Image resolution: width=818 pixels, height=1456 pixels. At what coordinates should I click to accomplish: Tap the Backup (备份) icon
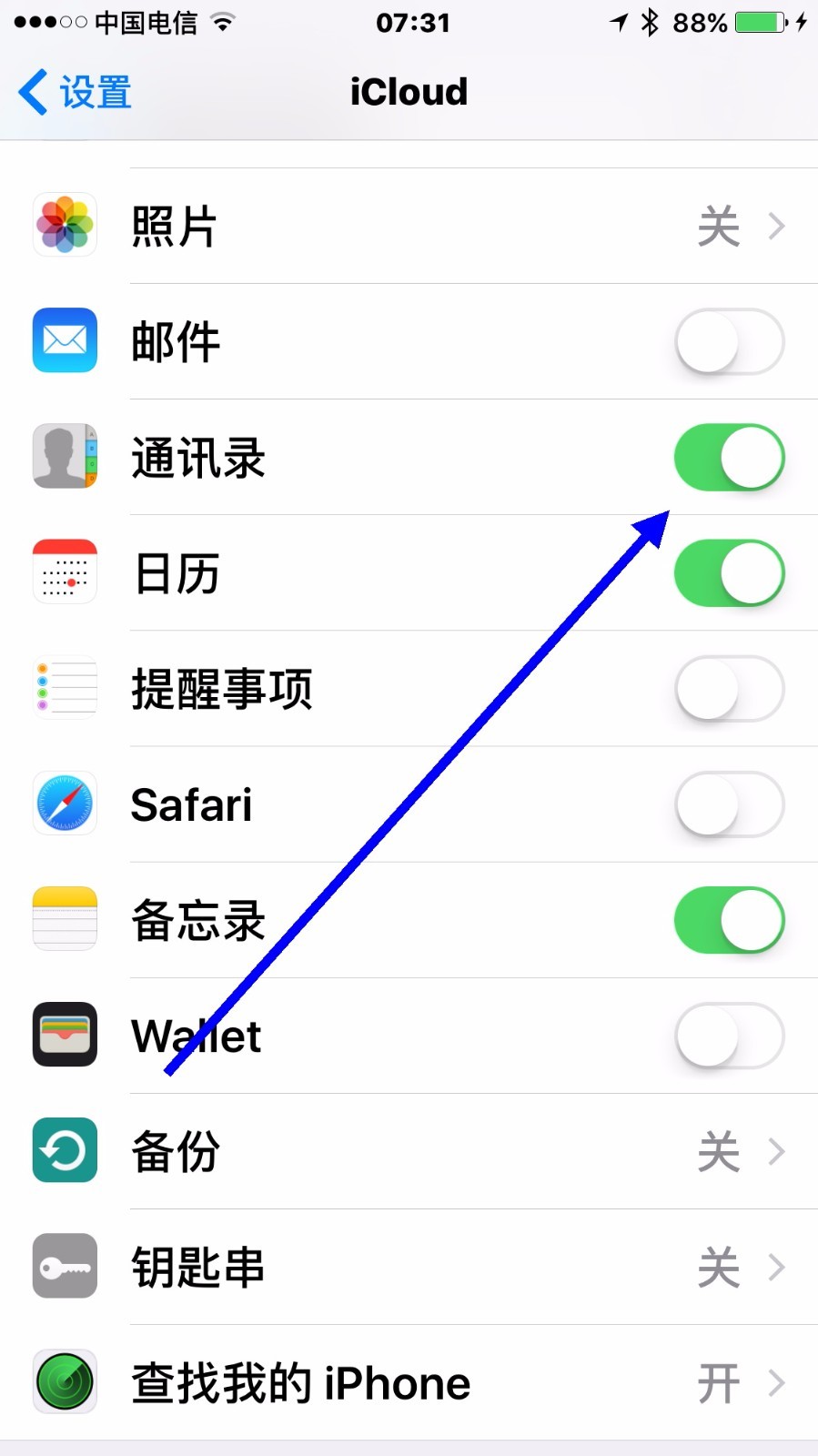pos(64,1151)
